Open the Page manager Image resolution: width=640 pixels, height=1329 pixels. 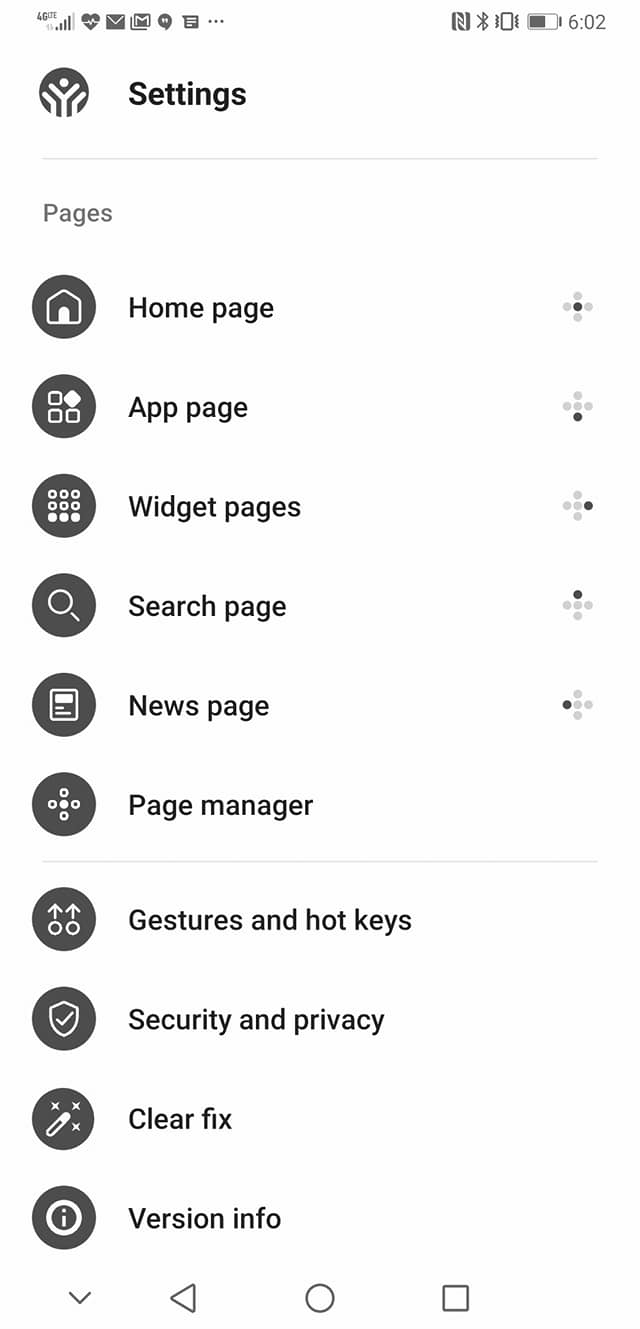point(220,805)
